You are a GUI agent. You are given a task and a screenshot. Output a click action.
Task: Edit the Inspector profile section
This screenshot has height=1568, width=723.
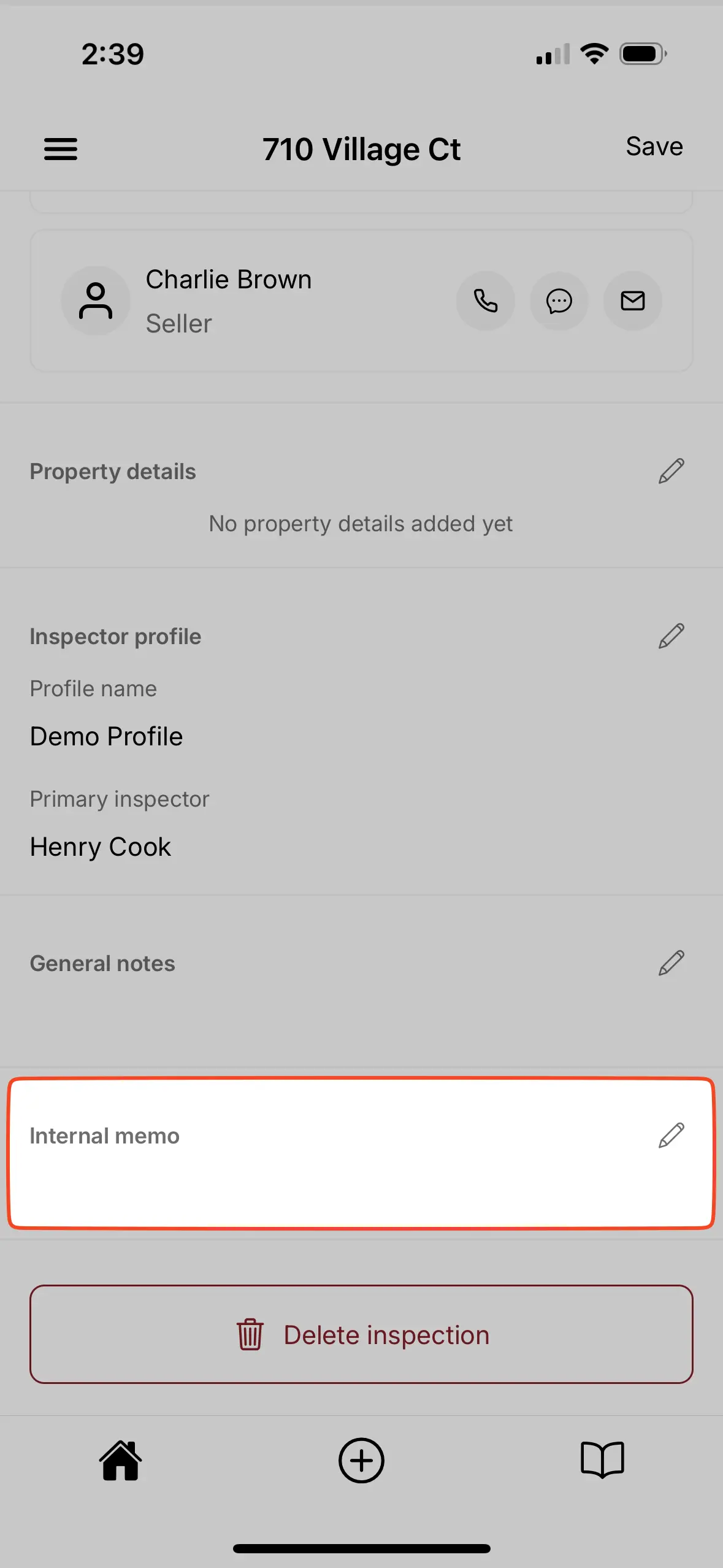(x=671, y=636)
